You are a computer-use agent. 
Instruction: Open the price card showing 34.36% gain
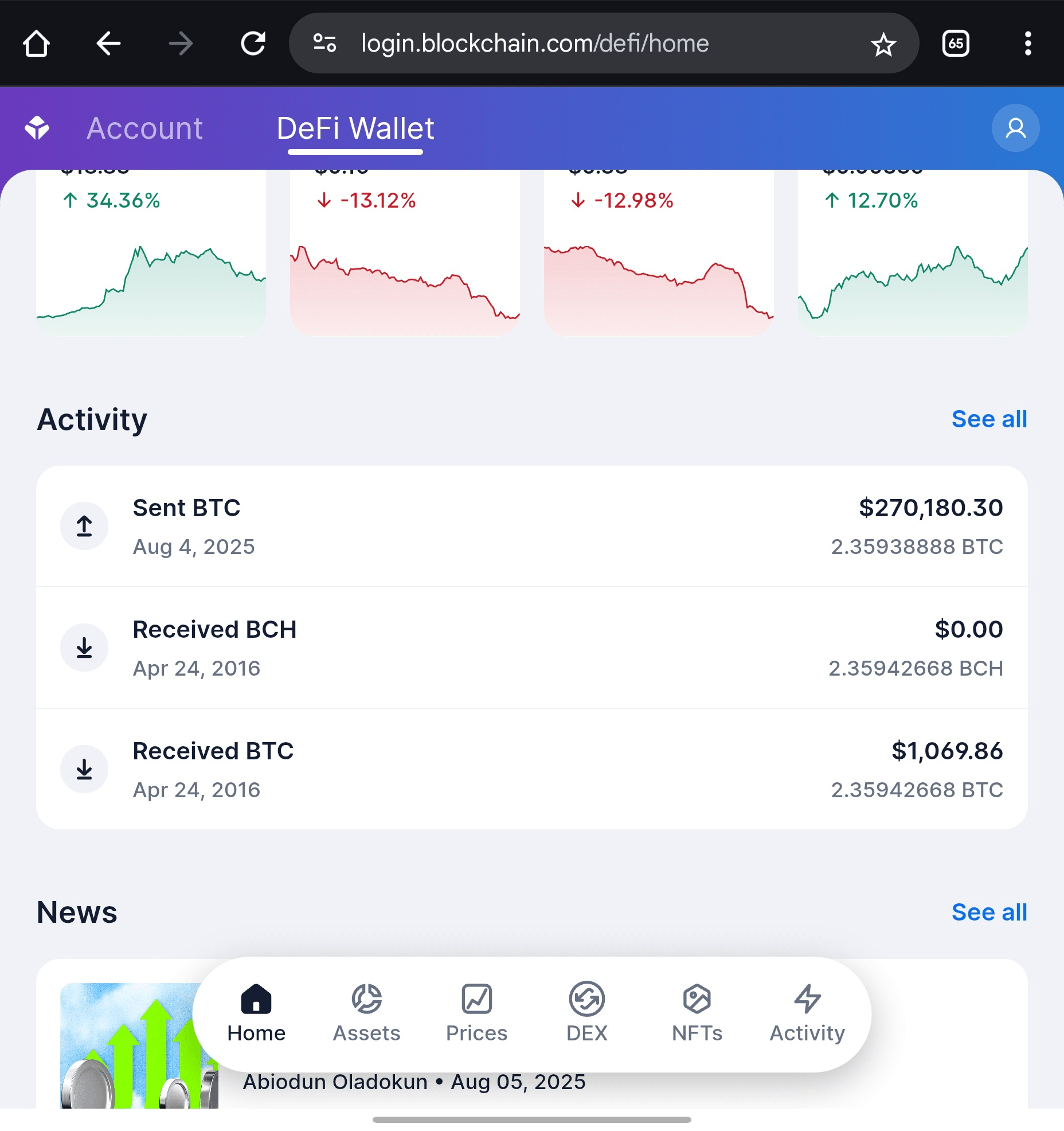tap(151, 258)
